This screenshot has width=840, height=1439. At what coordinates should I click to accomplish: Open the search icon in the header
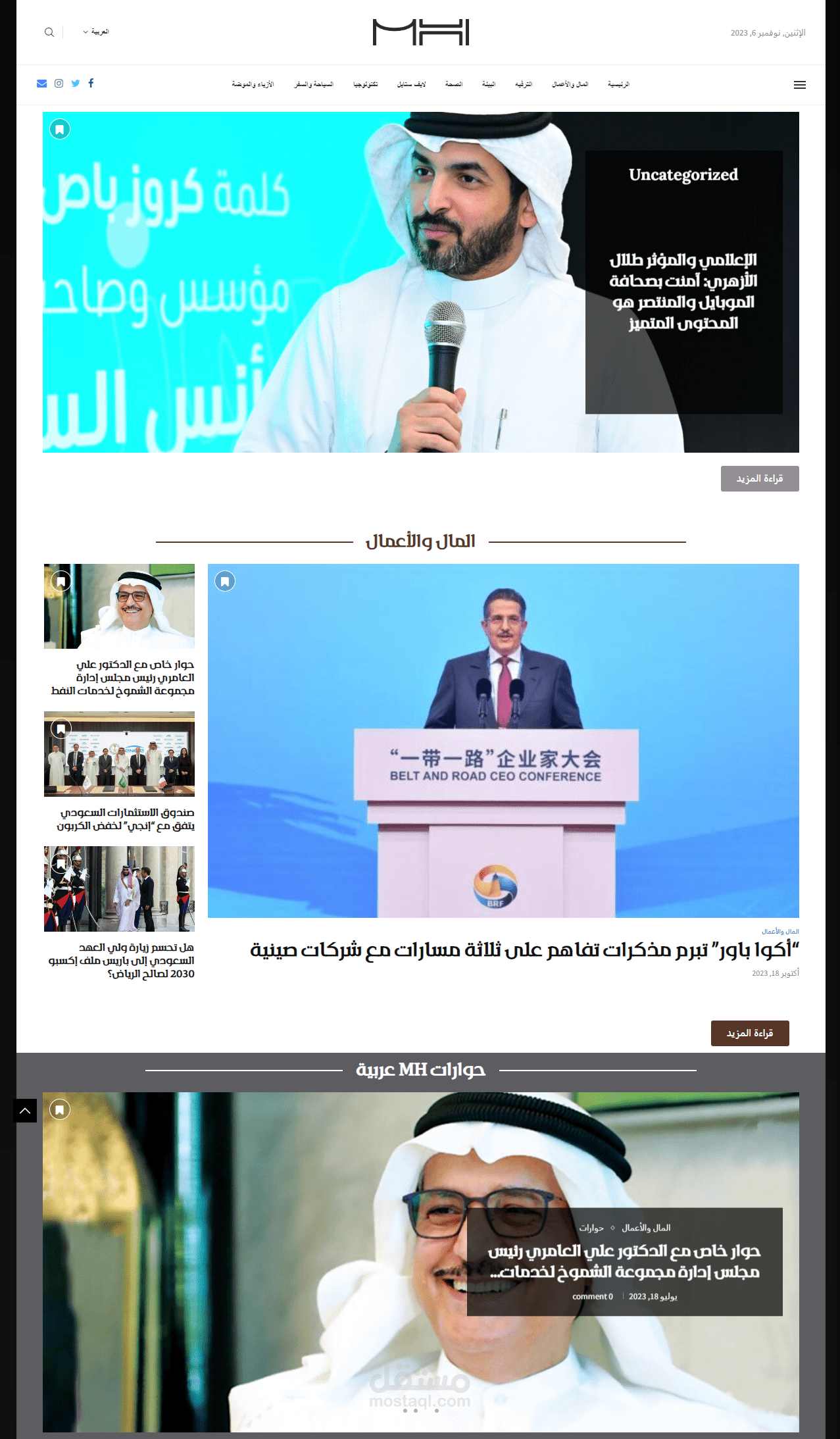pyautogui.click(x=49, y=32)
